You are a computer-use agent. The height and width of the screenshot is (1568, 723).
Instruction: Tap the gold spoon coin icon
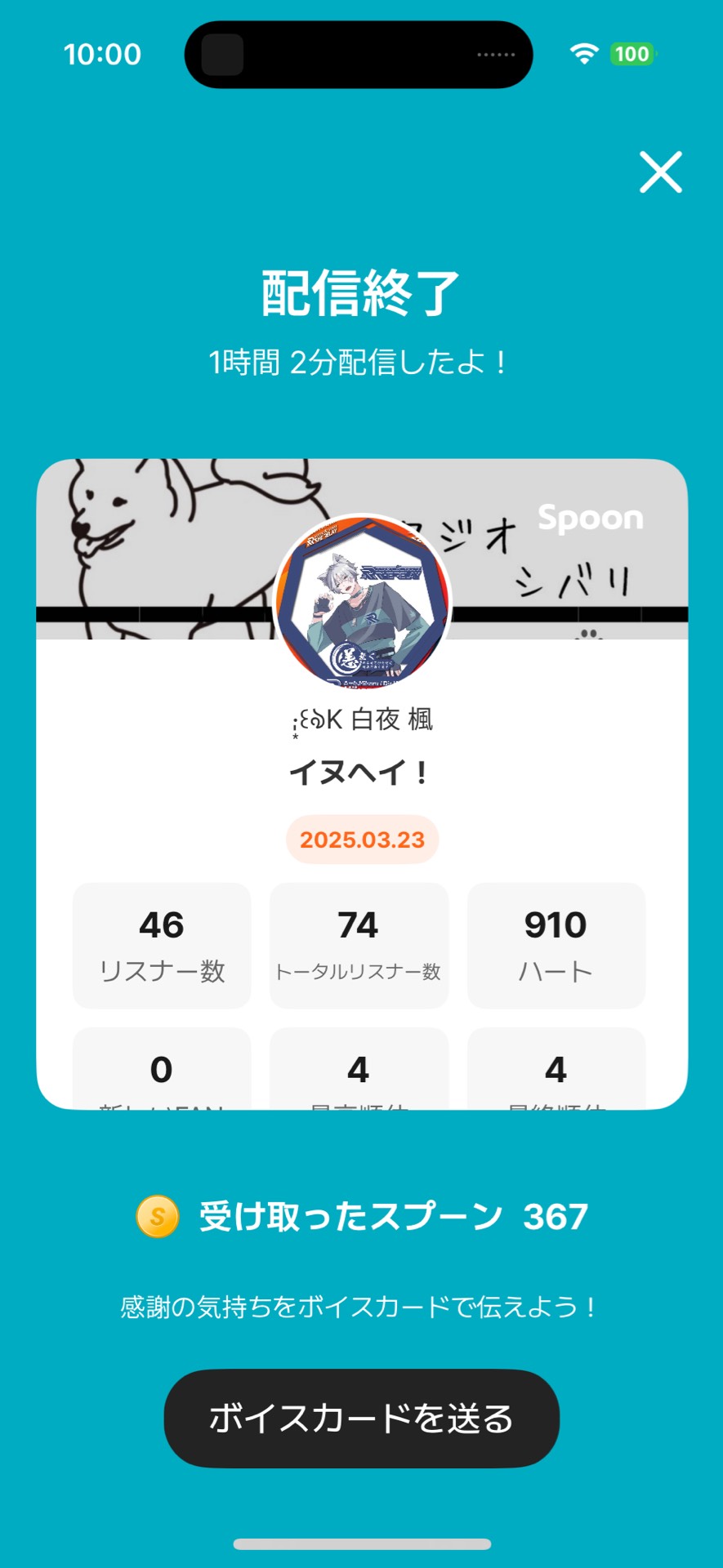coord(156,1218)
